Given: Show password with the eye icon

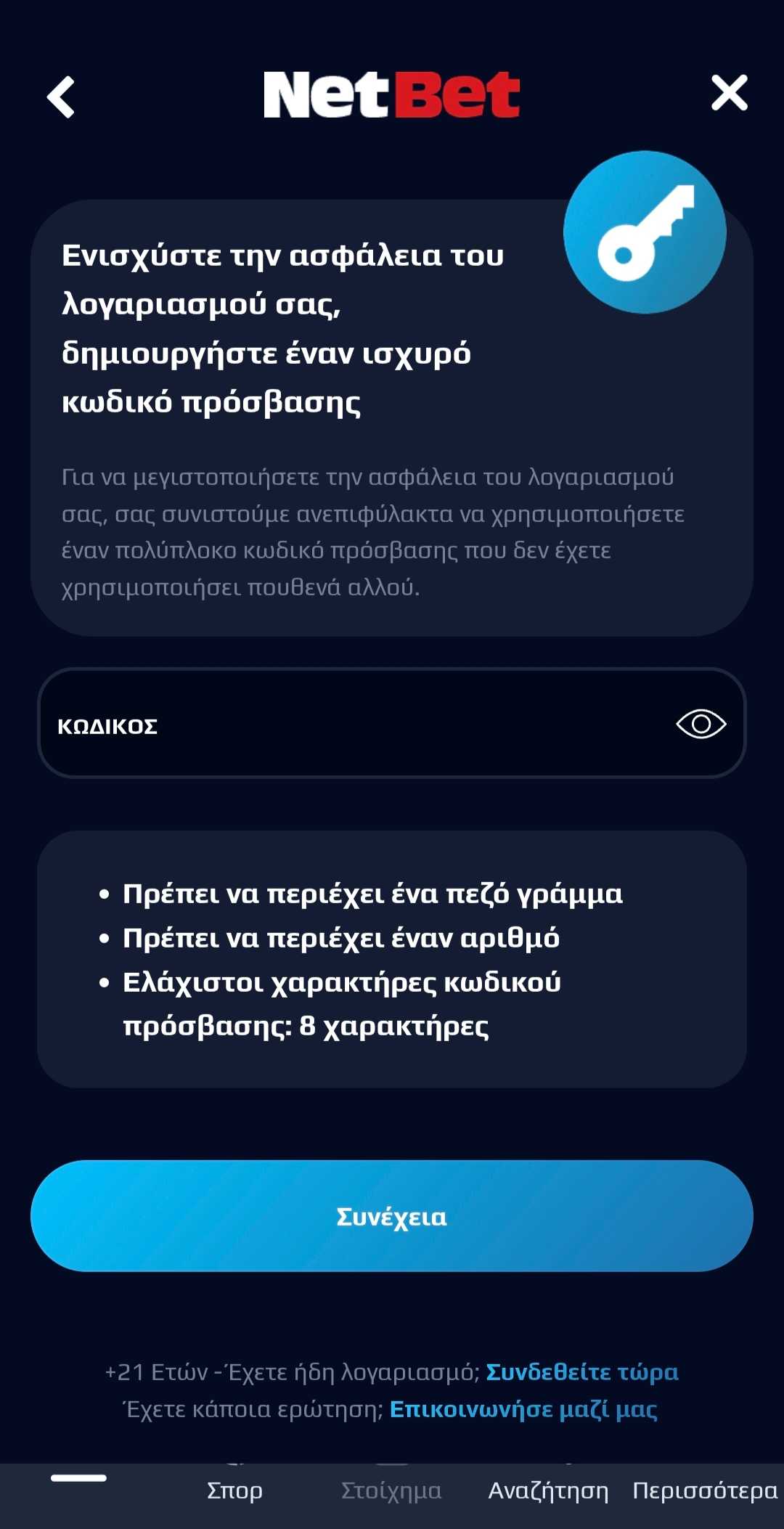Looking at the screenshot, I should (701, 724).
